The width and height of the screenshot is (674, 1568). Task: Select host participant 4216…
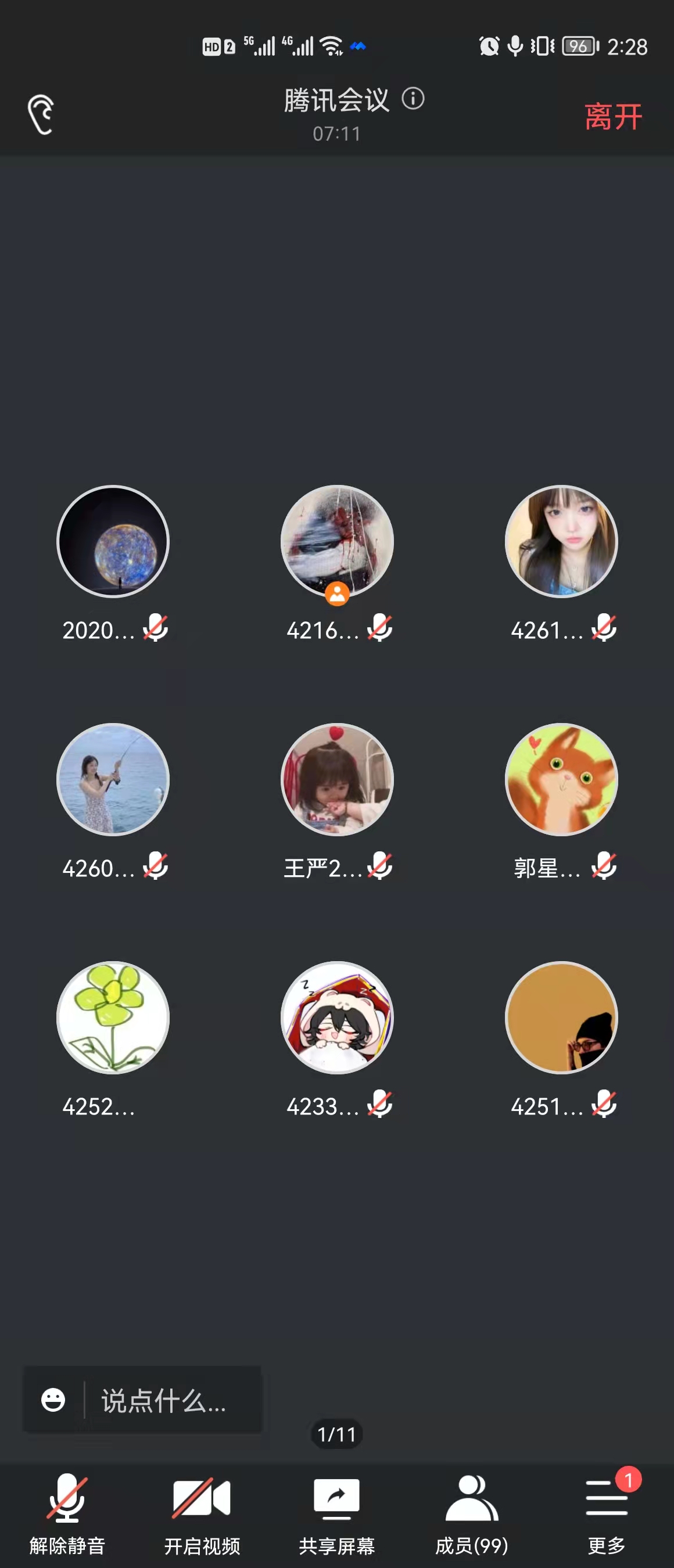coord(336,541)
